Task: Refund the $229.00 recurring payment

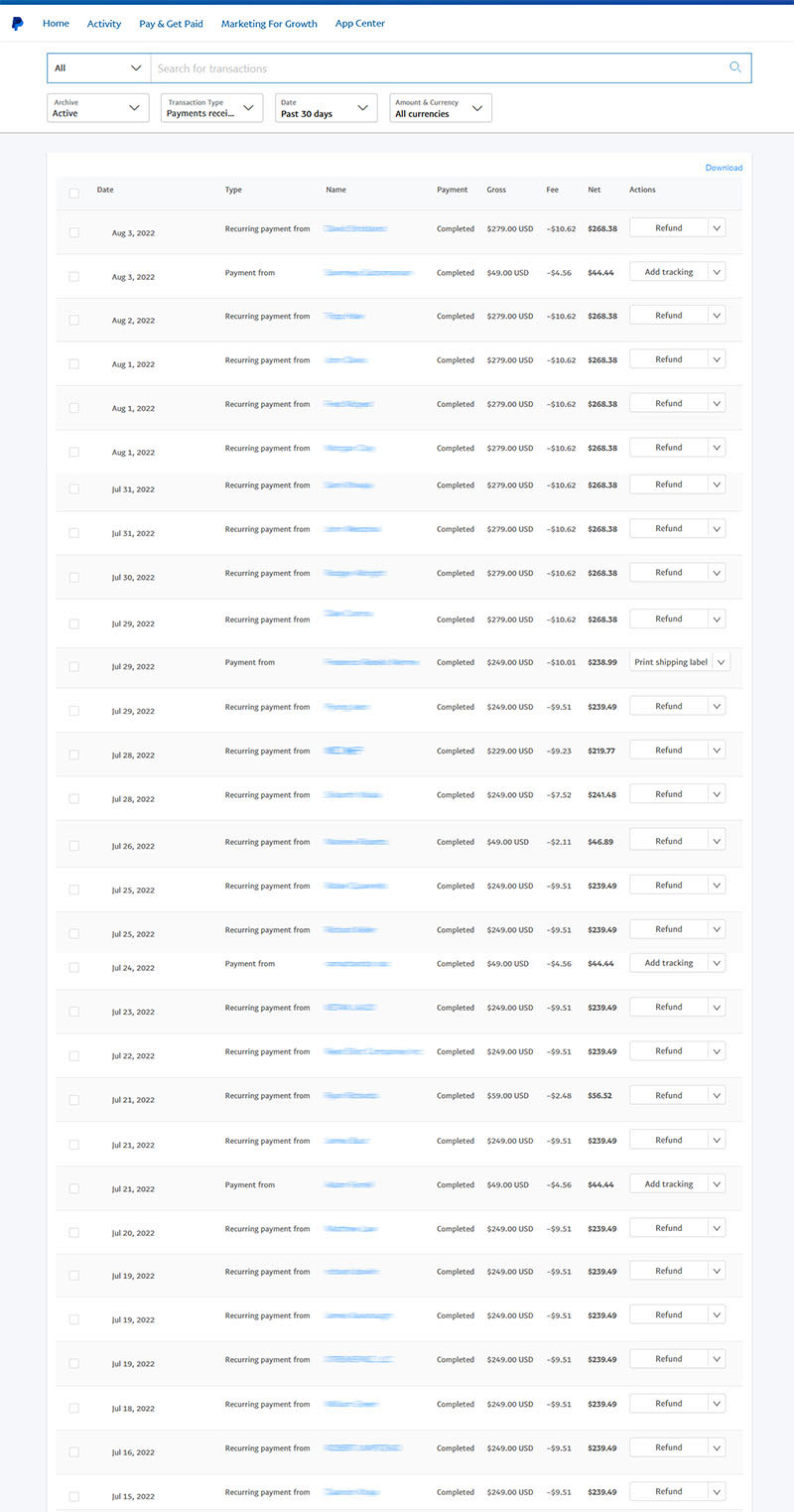Action: pos(669,751)
